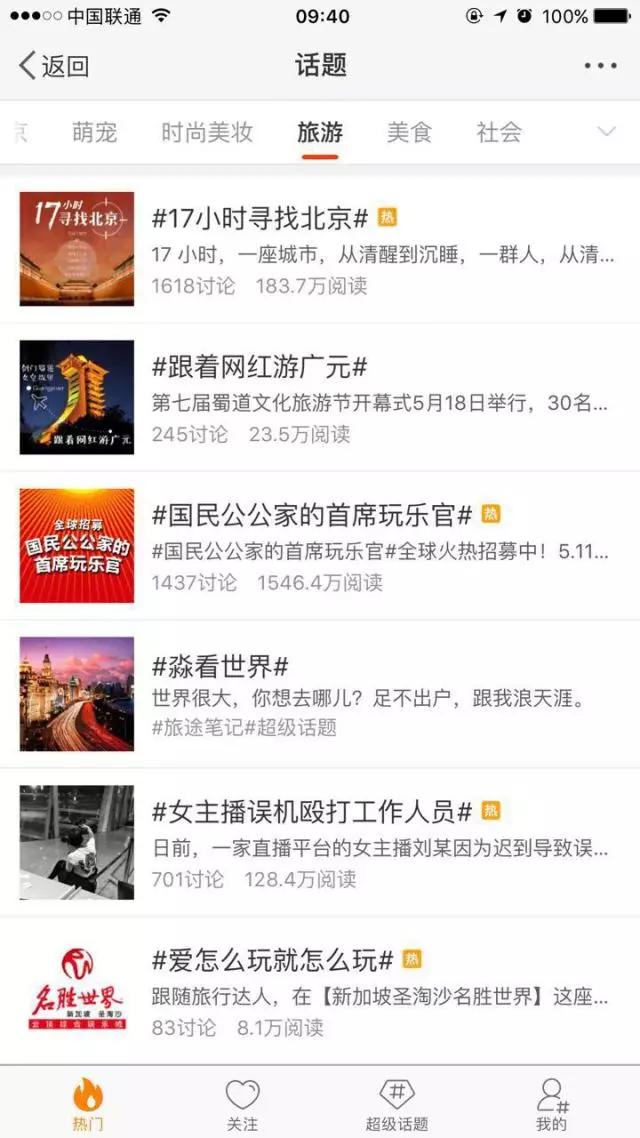Go back using the 返回 button
This screenshot has width=640, height=1138.
pos(54,67)
